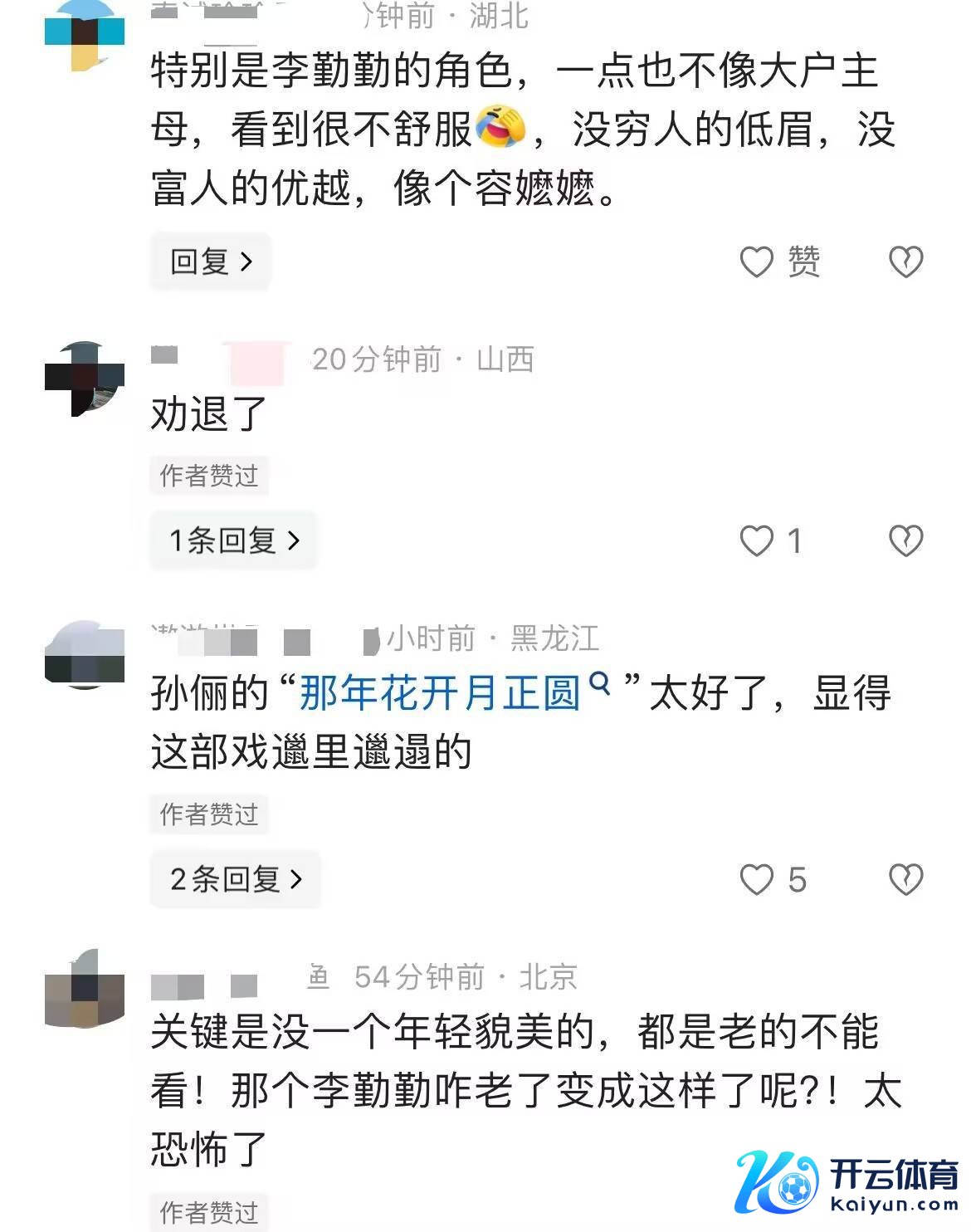Open the 北京 commenter's avatar

pos(85,988)
